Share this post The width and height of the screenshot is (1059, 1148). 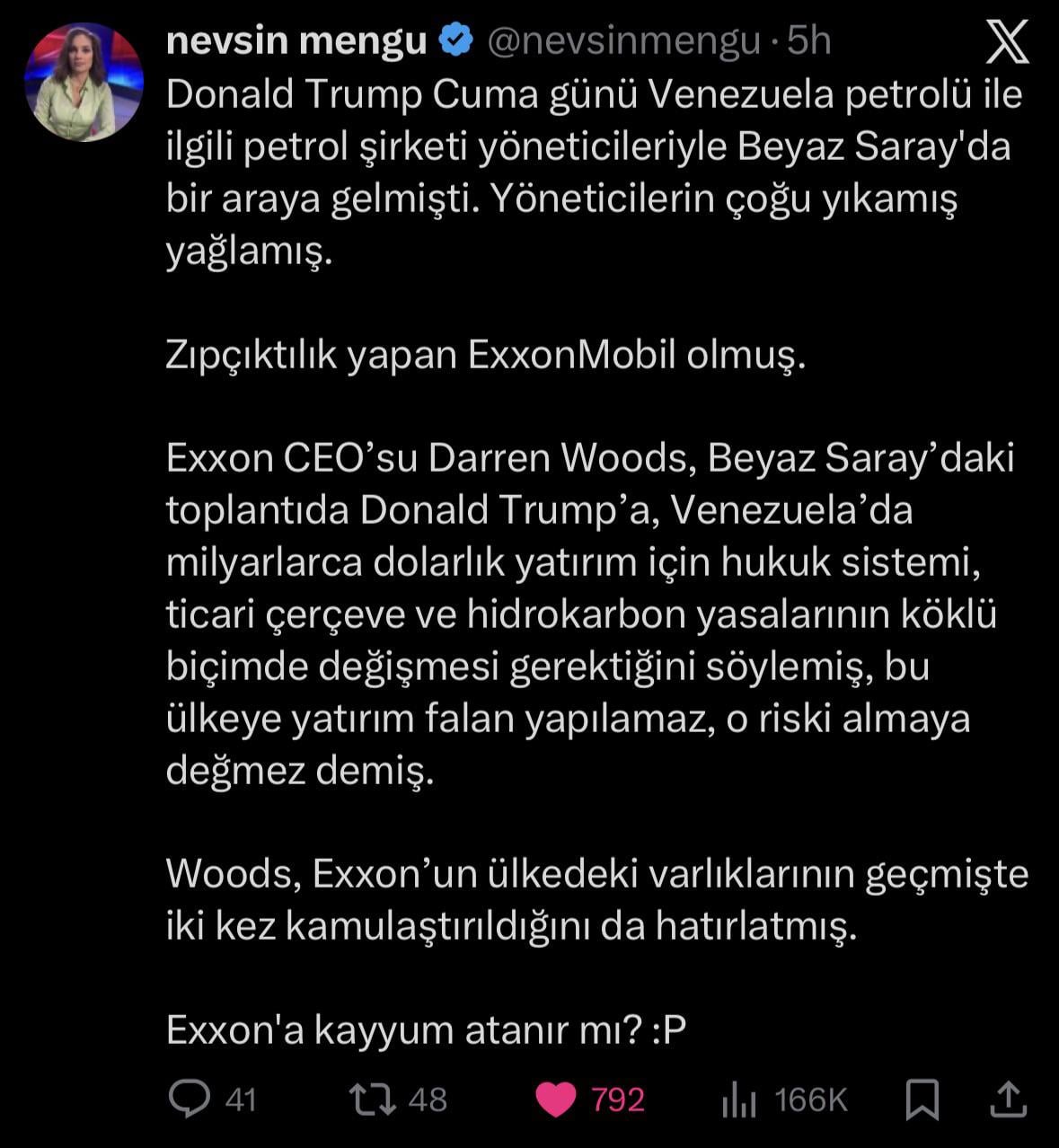[x=1007, y=1099]
